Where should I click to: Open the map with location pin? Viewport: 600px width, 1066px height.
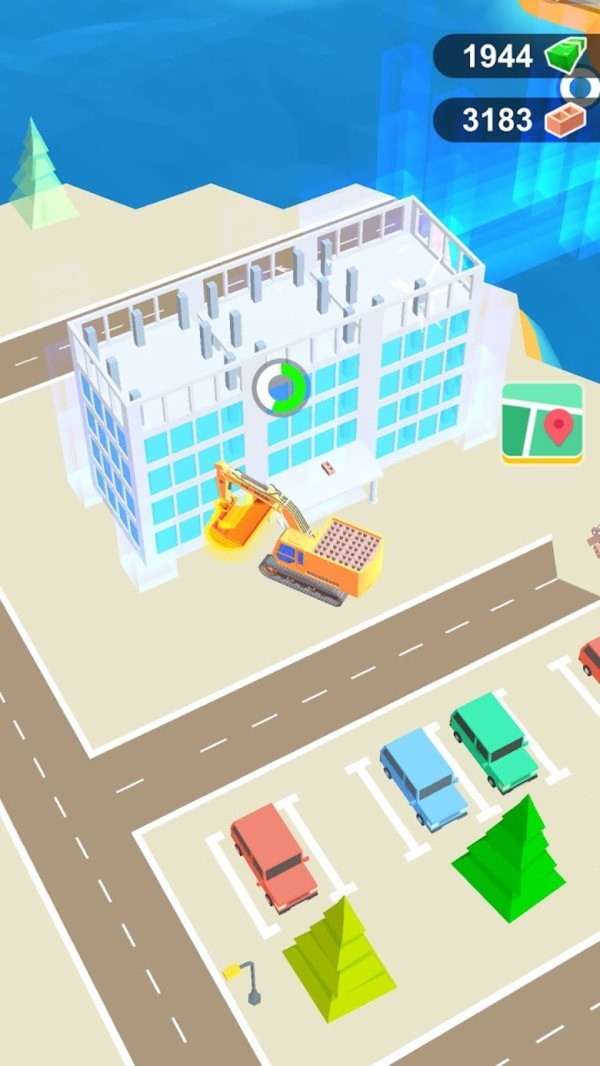pyautogui.click(x=542, y=423)
